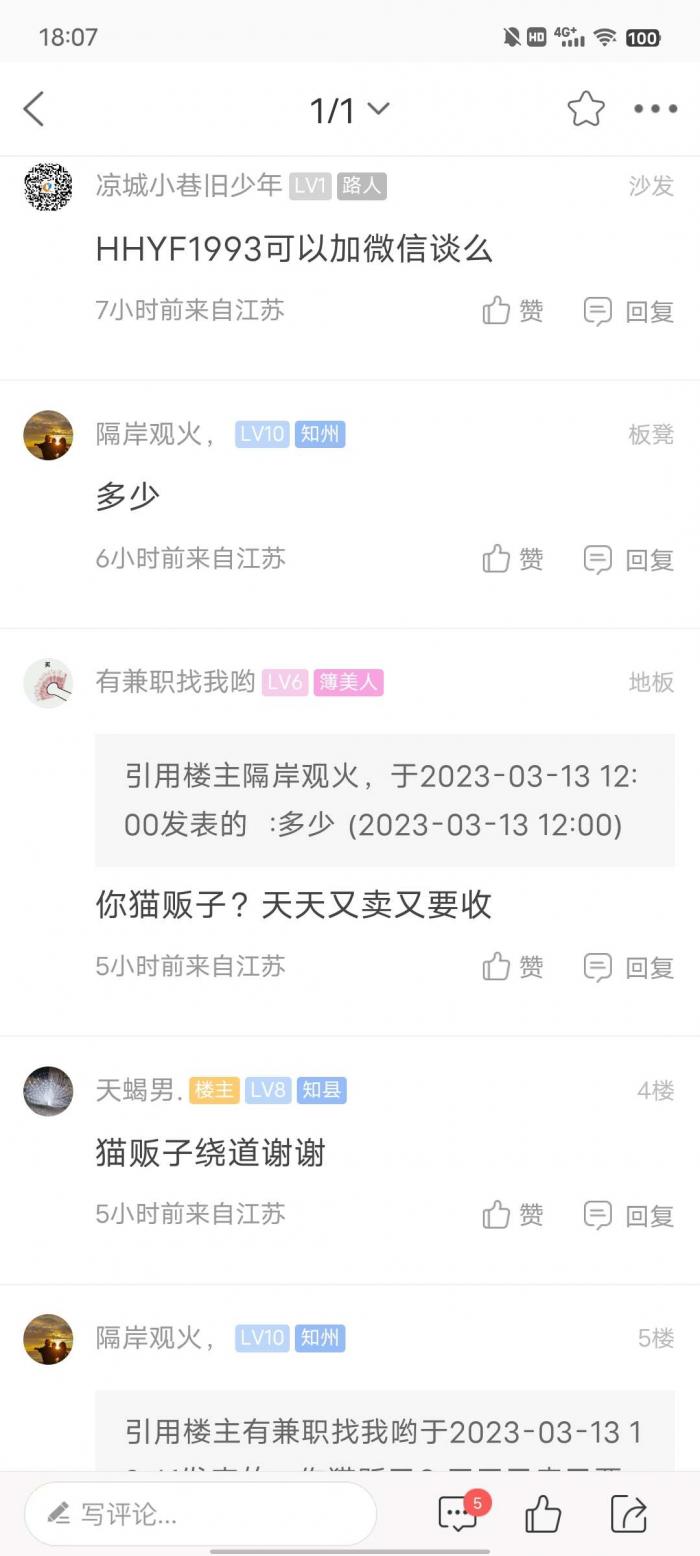700x1556 pixels.
Task: Go back using the top-left arrow
Action: point(34,109)
